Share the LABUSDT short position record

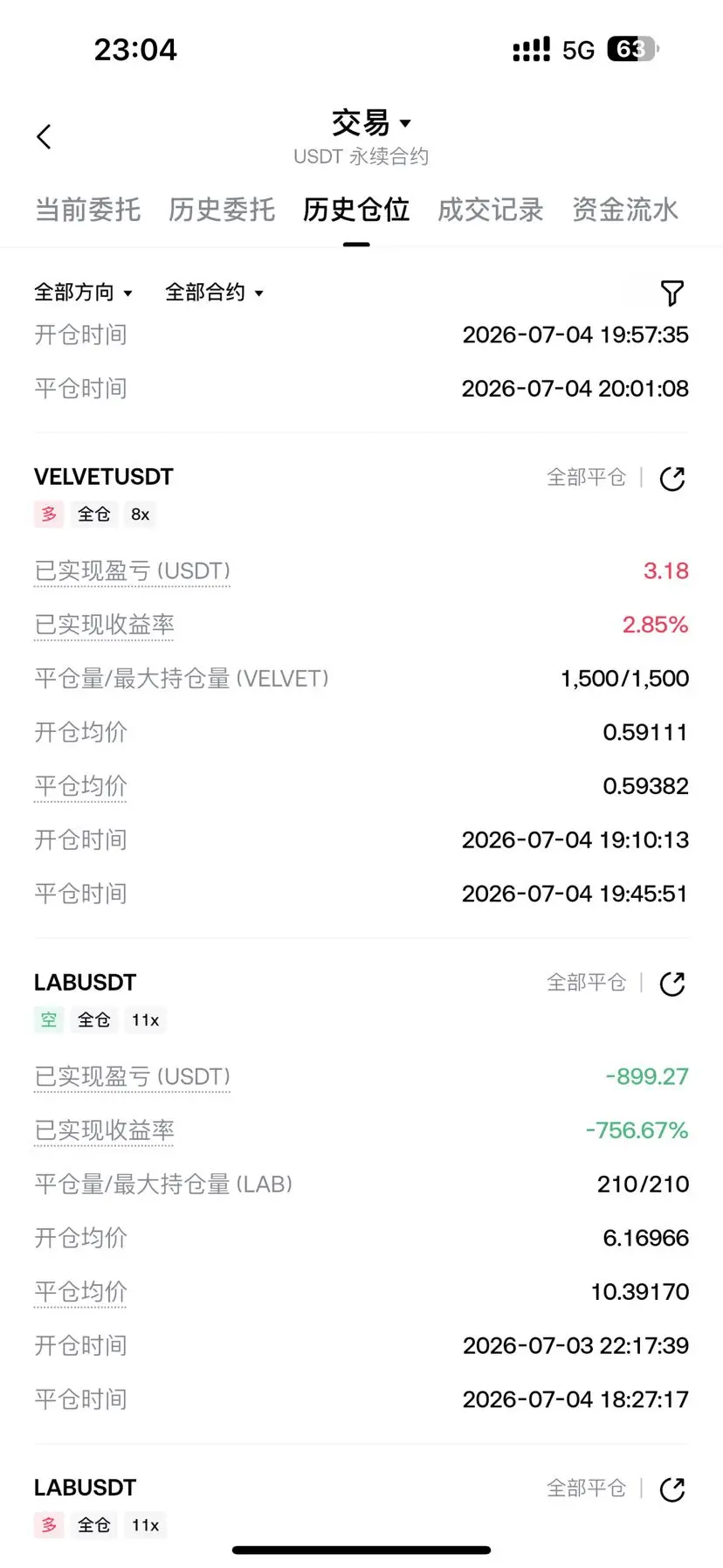click(x=672, y=984)
